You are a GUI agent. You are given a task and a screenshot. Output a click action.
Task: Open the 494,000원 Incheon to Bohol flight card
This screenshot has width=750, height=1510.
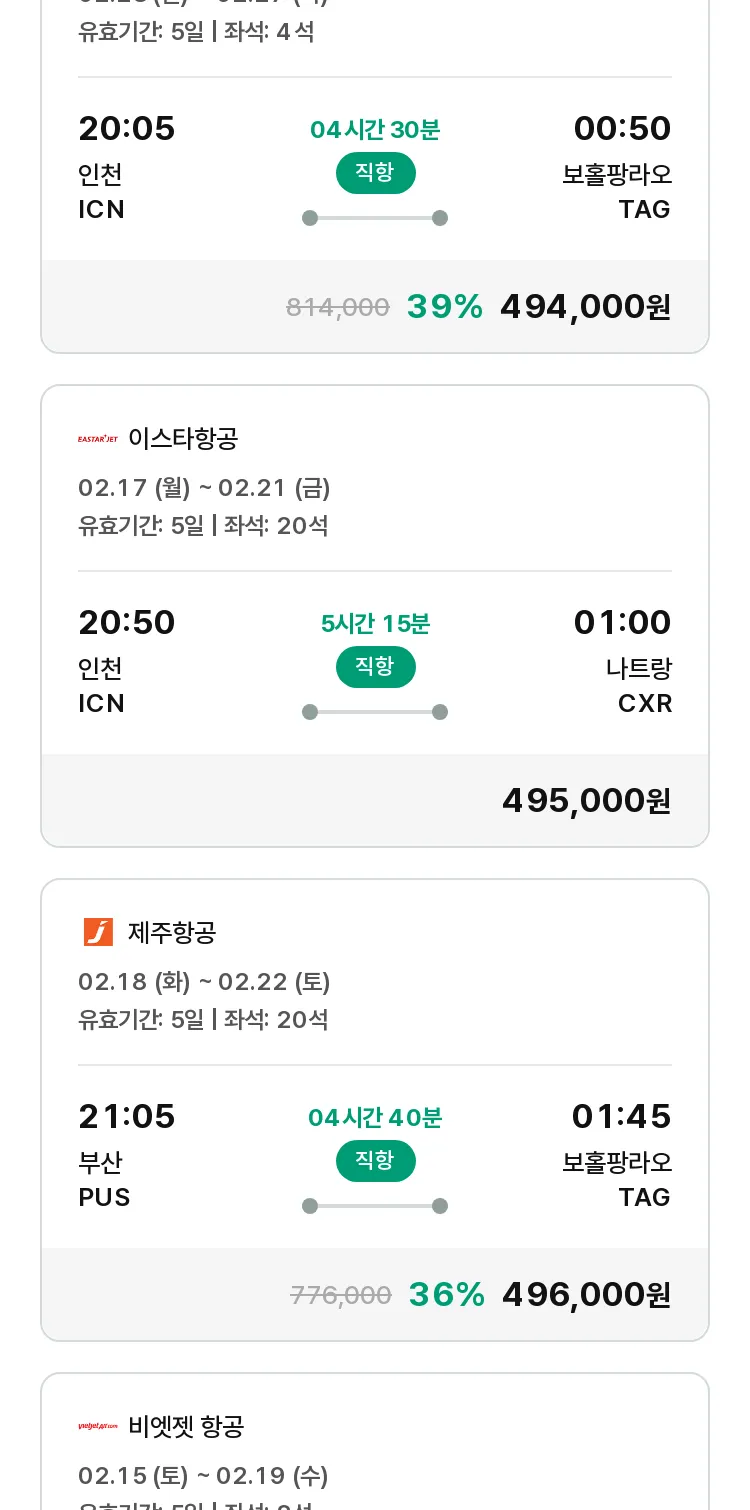click(x=375, y=176)
